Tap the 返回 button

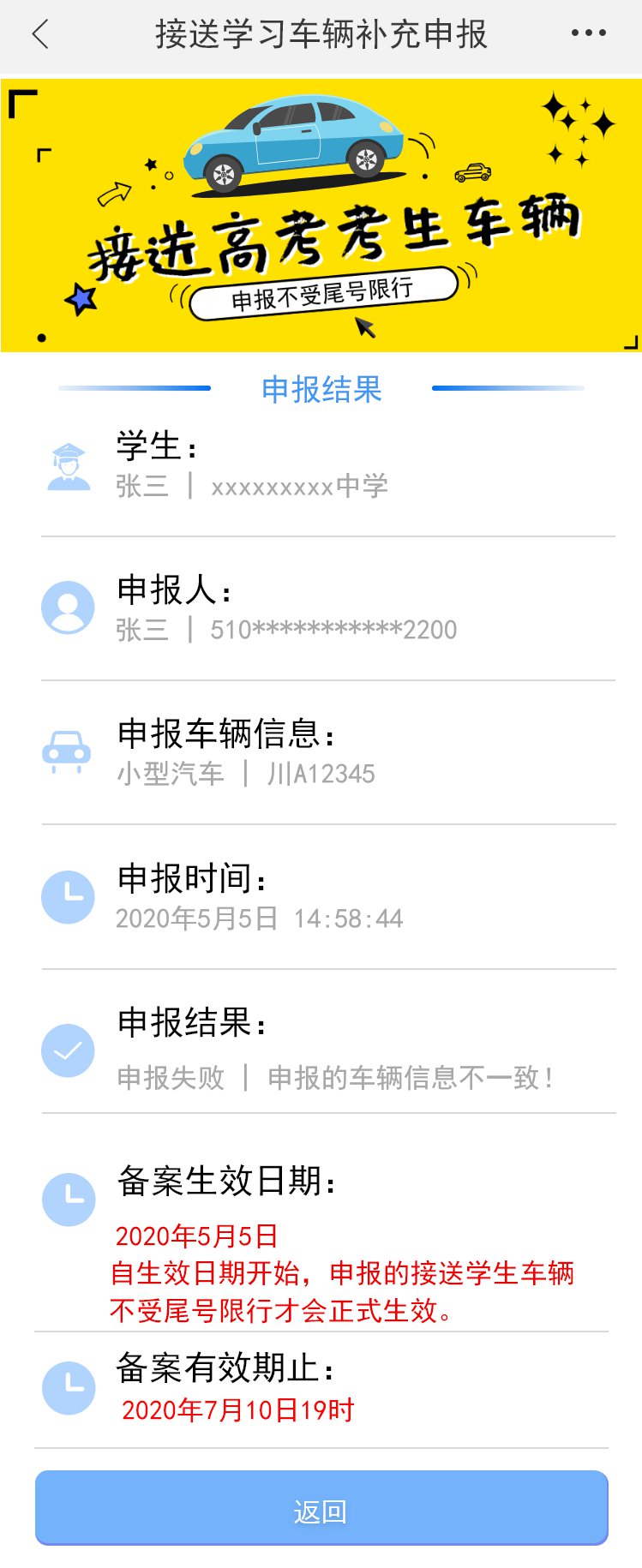pos(321,1511)
